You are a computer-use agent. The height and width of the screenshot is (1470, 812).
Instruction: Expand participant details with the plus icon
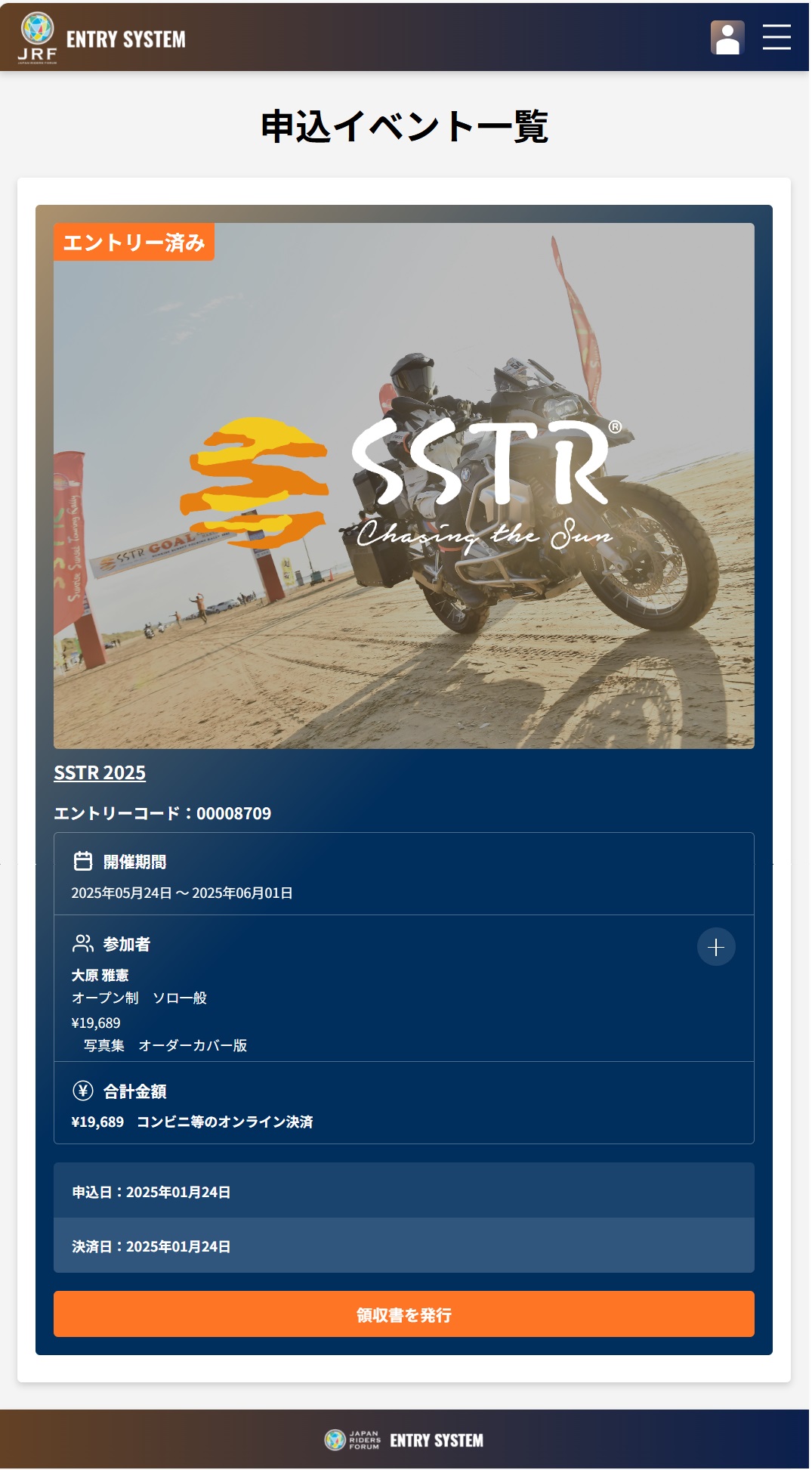(x=715, y=947)
